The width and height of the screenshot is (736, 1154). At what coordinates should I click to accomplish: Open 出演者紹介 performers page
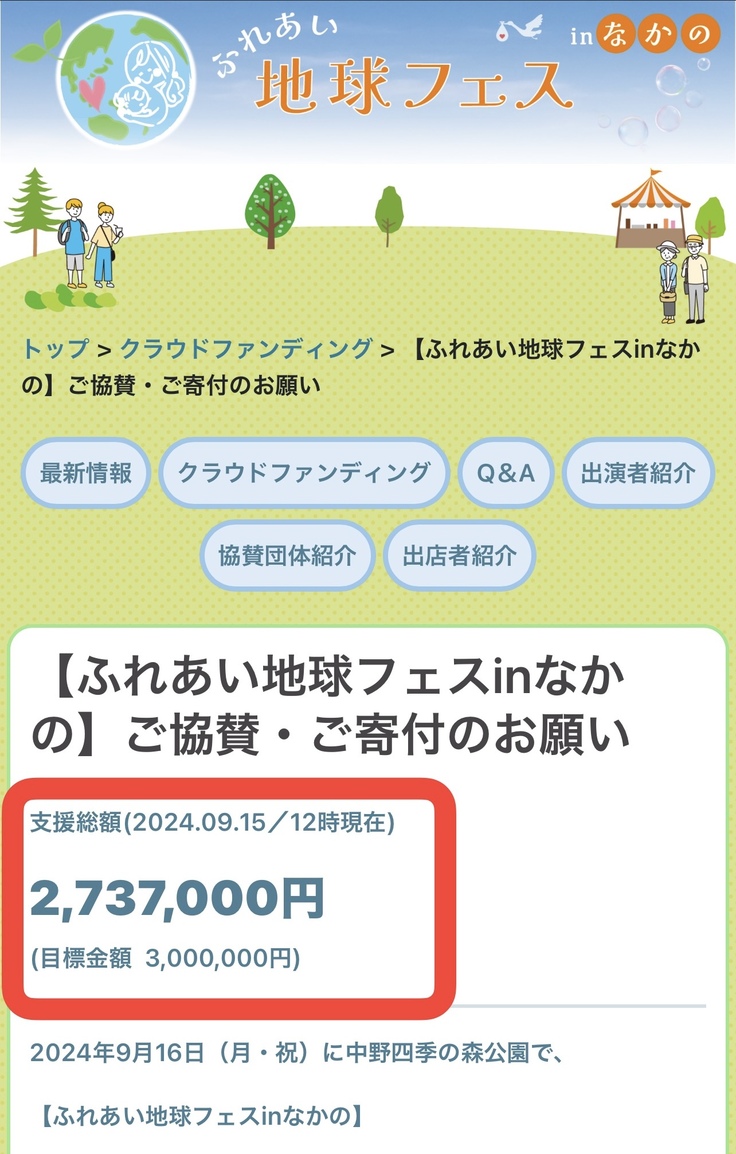(638, 473)
